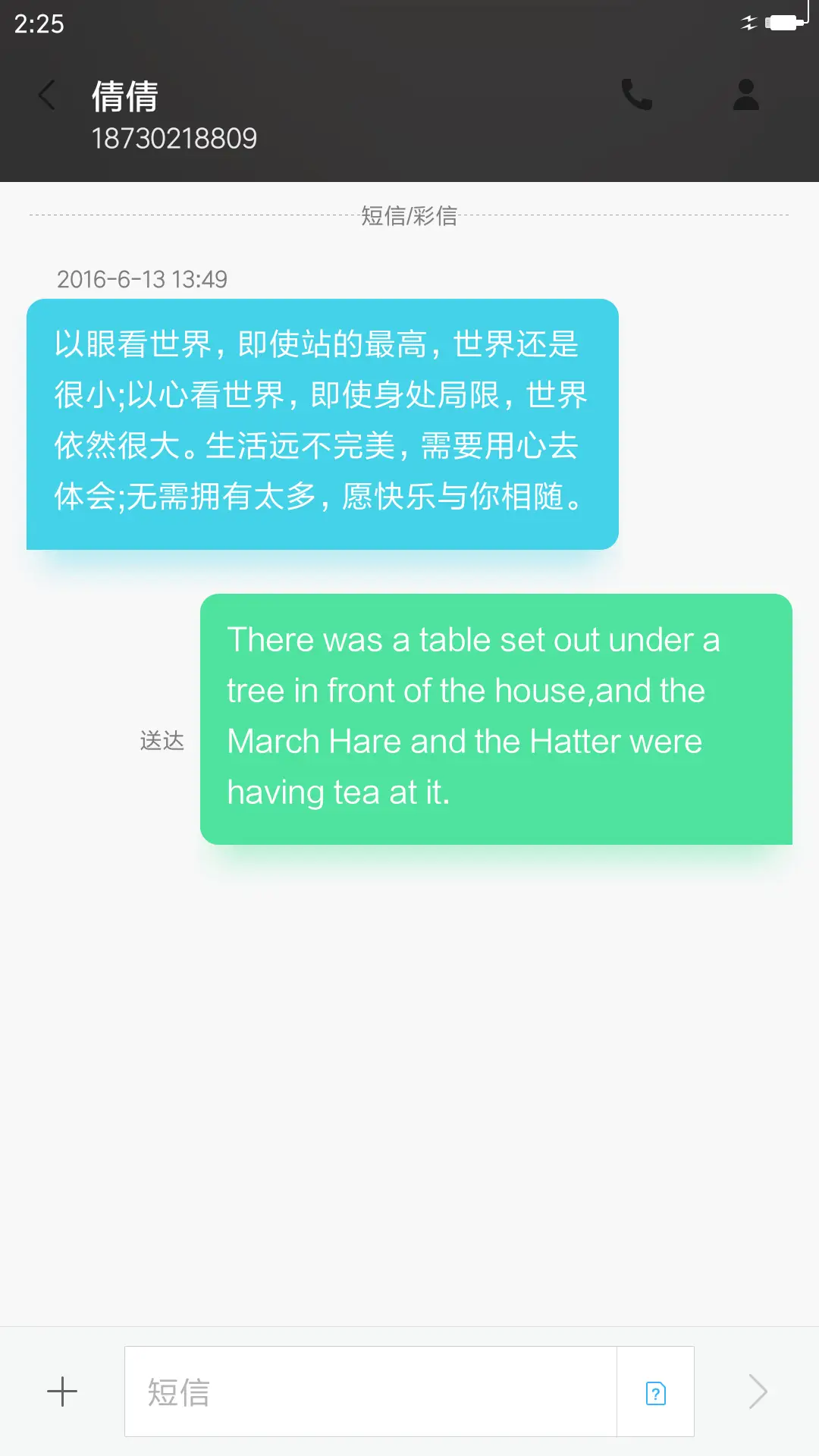Open the contact profile icon

tap(746, 94)
